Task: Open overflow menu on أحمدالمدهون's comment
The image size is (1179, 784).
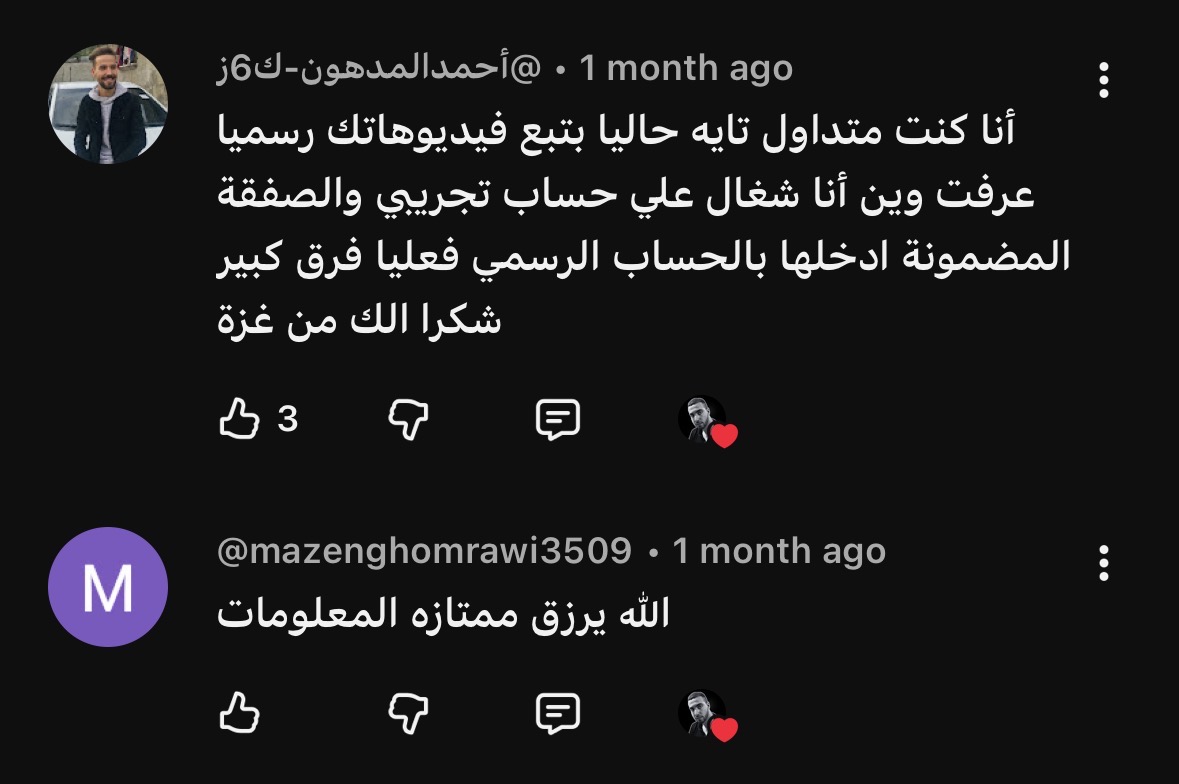Action: pyautogui.click(x=1104, y=80)
